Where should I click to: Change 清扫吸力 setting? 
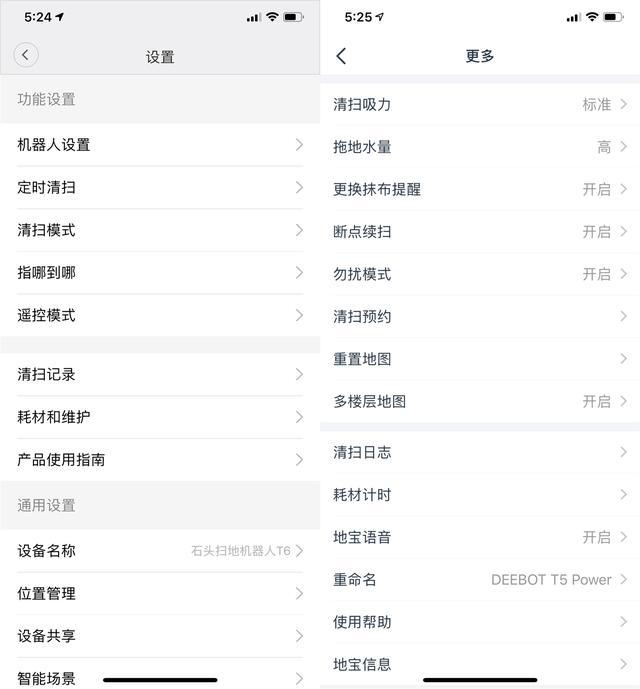pos(480,104)
